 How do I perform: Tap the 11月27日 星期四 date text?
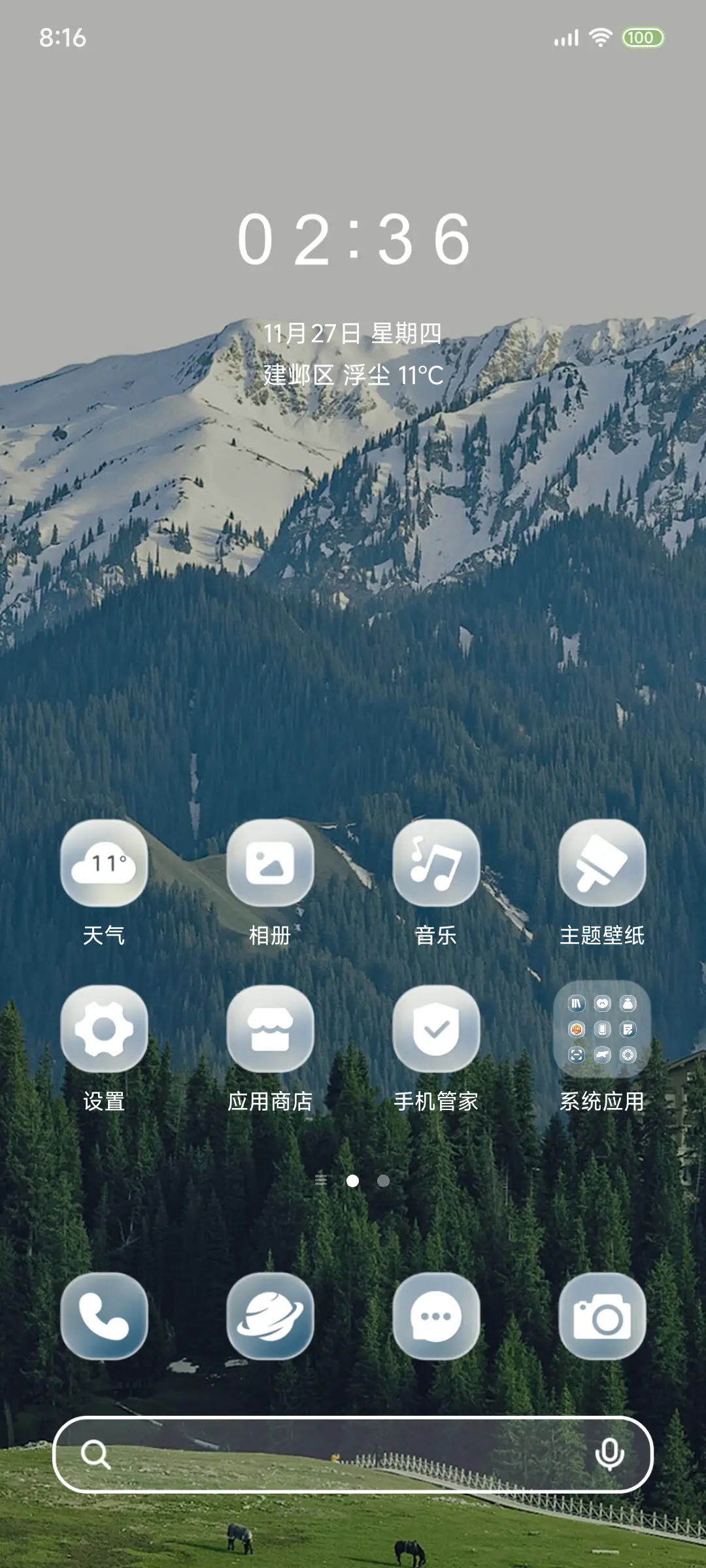click(x=353, y=331)
